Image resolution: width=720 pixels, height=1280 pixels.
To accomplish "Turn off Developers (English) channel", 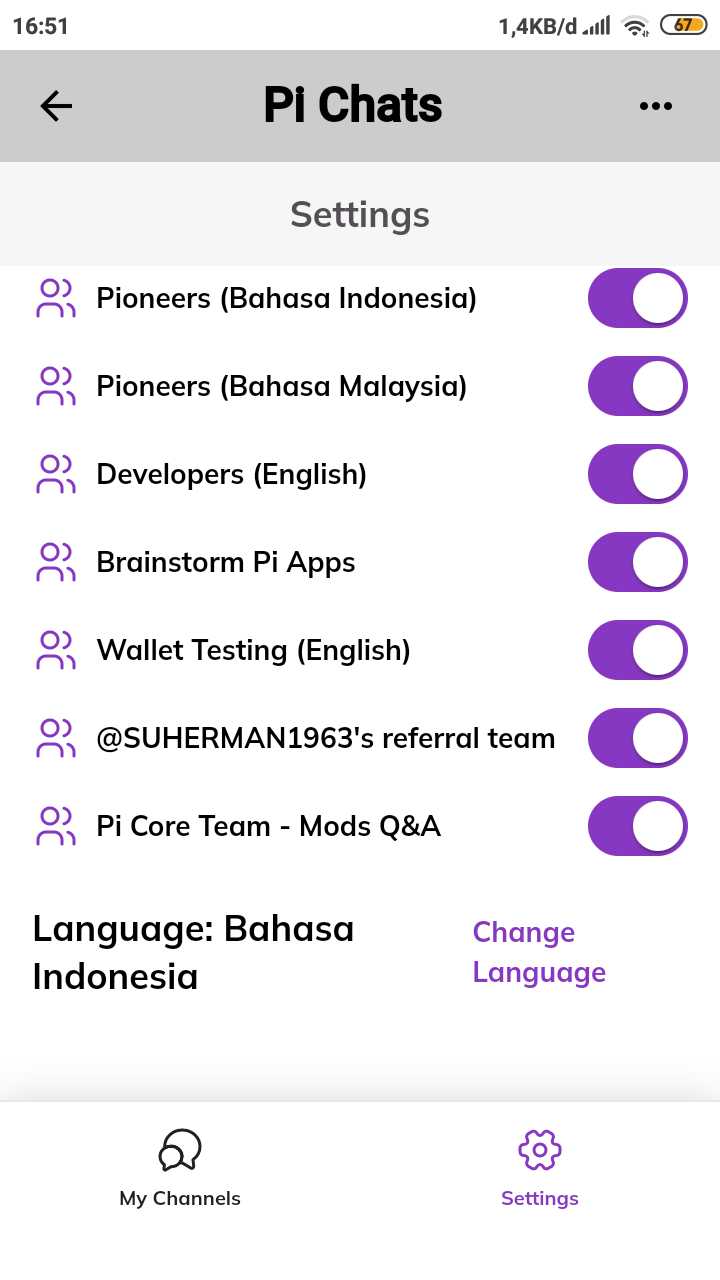I will tap(637, 474).
